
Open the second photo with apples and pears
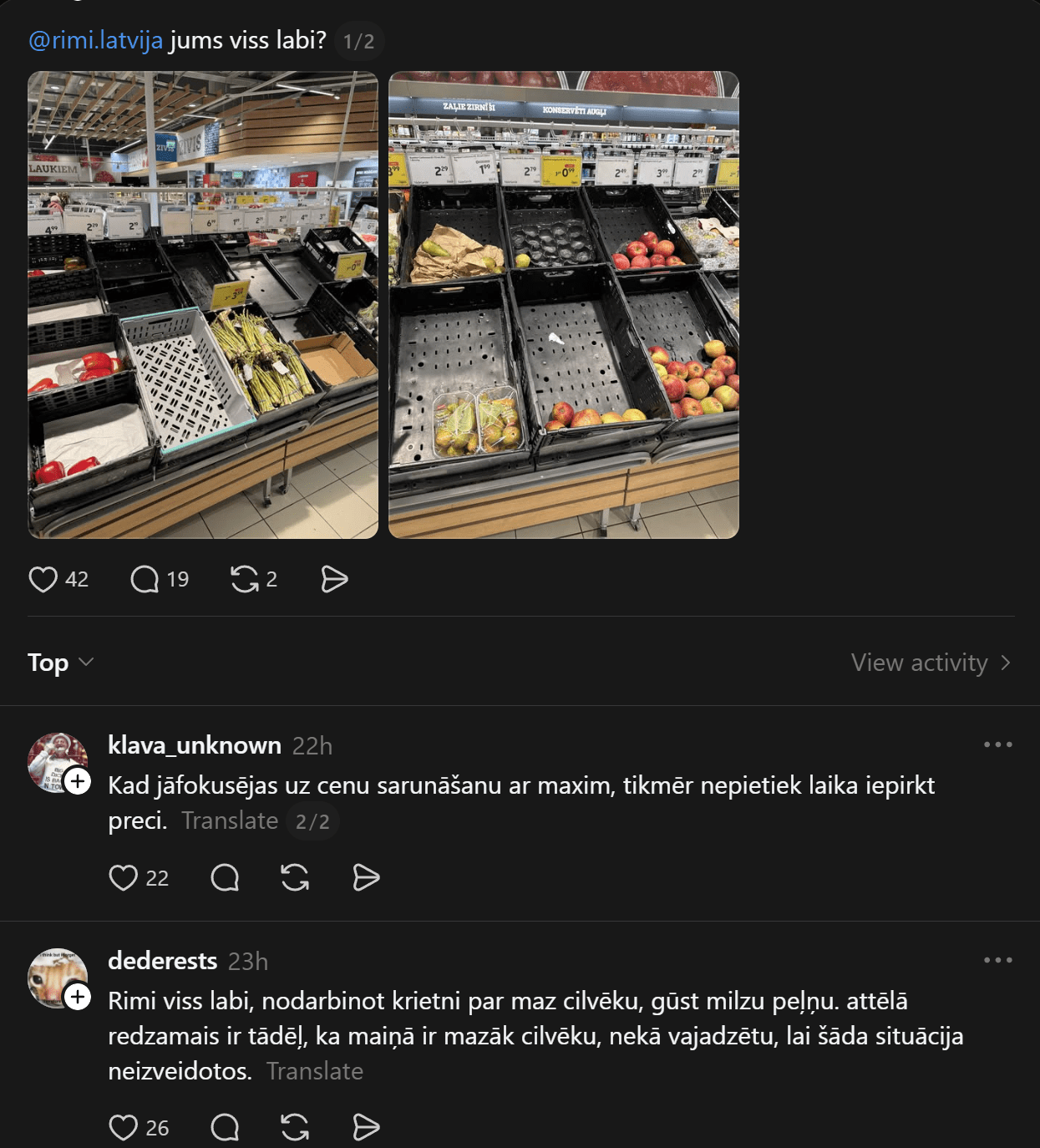[x=564, y=305]
